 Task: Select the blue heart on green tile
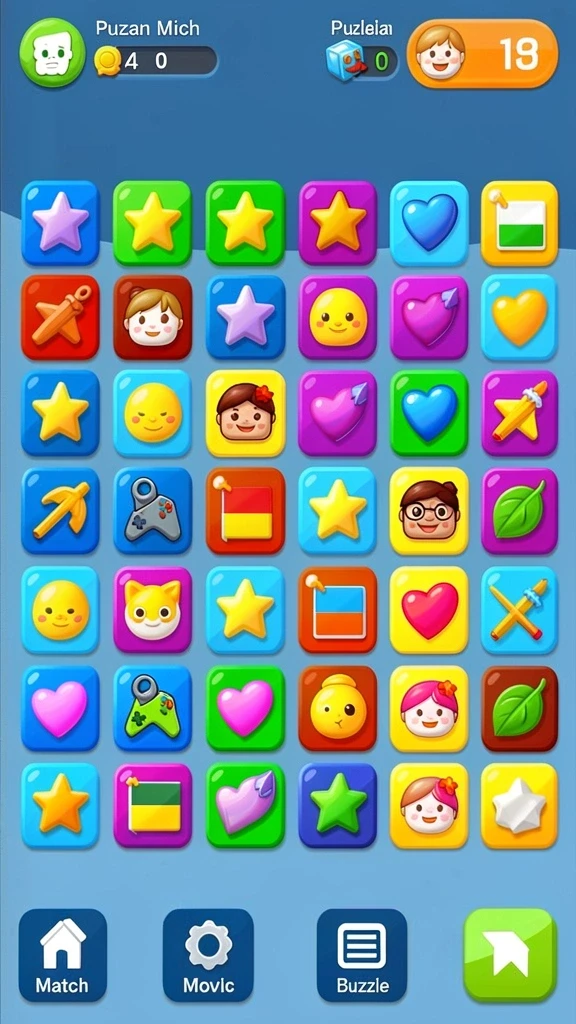[429, 413]
